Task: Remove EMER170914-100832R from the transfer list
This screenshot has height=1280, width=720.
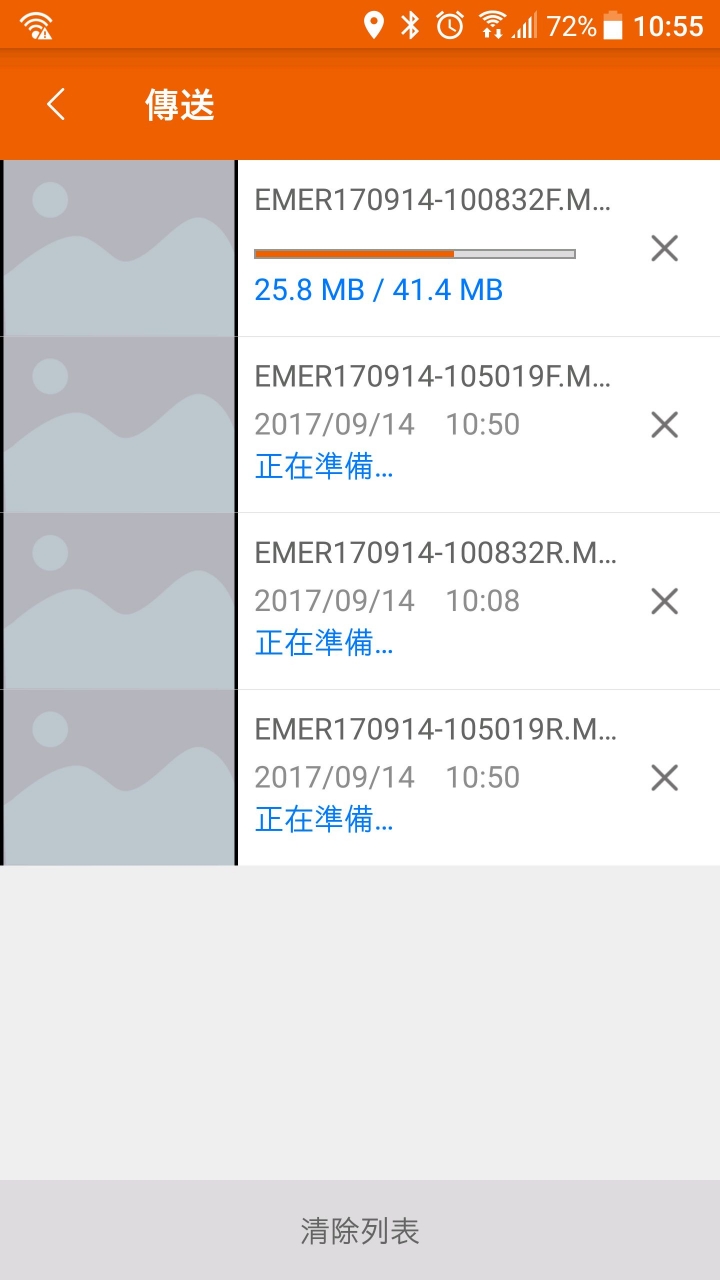Action: (x=665, y=601)
